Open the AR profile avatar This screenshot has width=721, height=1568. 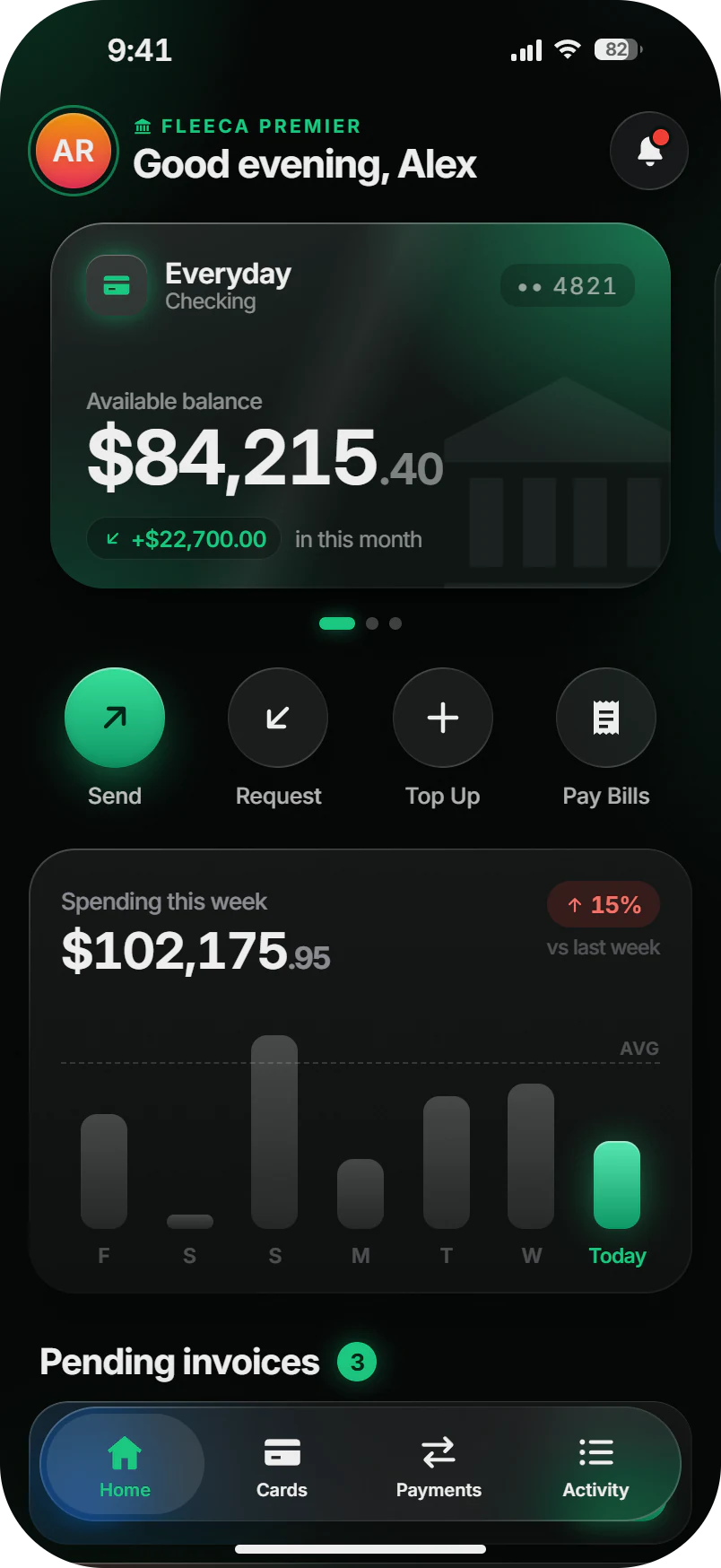tap(74, 151)
